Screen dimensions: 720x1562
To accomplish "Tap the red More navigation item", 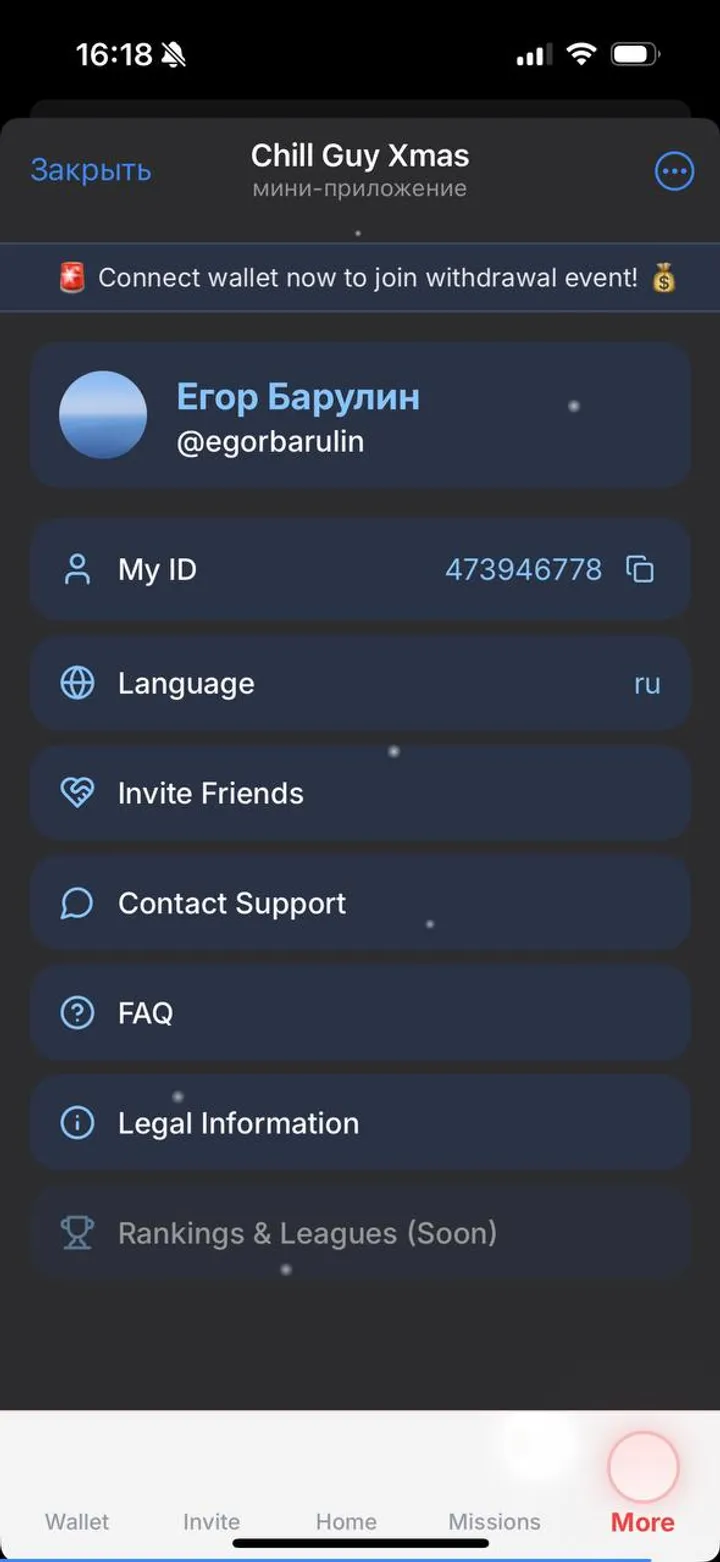I will 642,1521.
